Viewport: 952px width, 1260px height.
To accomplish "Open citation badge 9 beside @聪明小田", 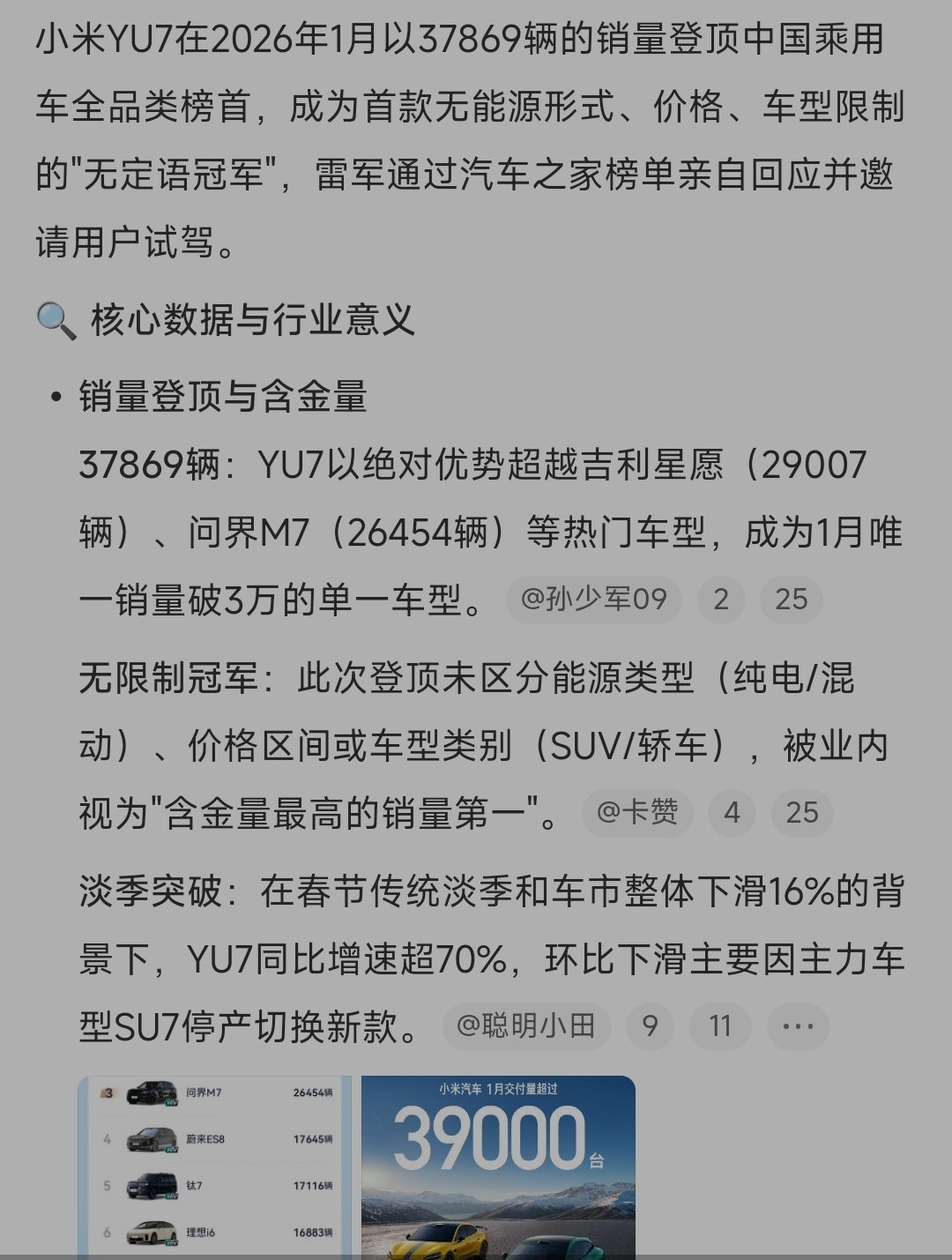I will 650,1026.
